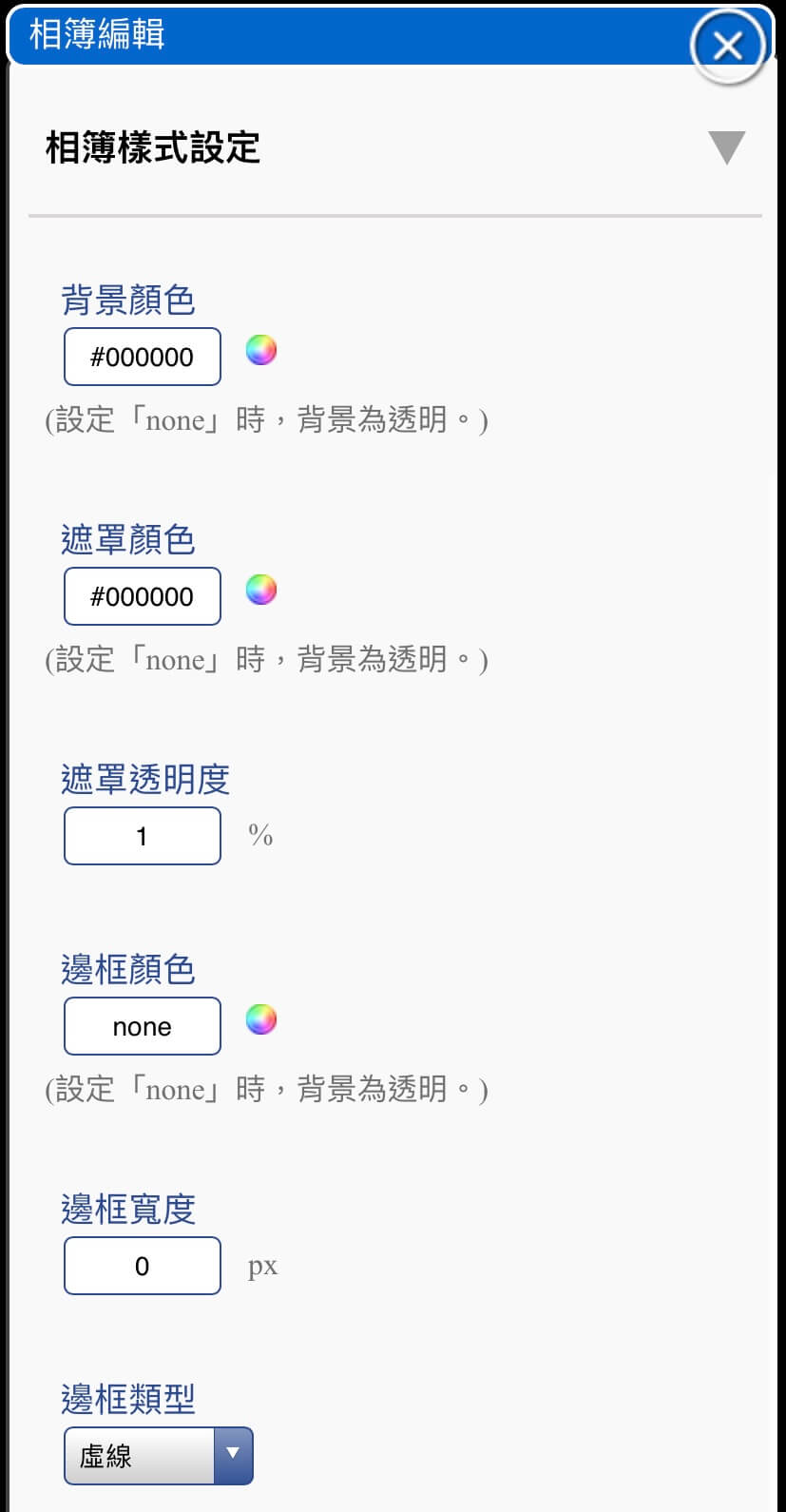Edit the 遮罩顏色 hex field
The image size is (786, 1512).
pyautogui.click(x=143, y=597)
